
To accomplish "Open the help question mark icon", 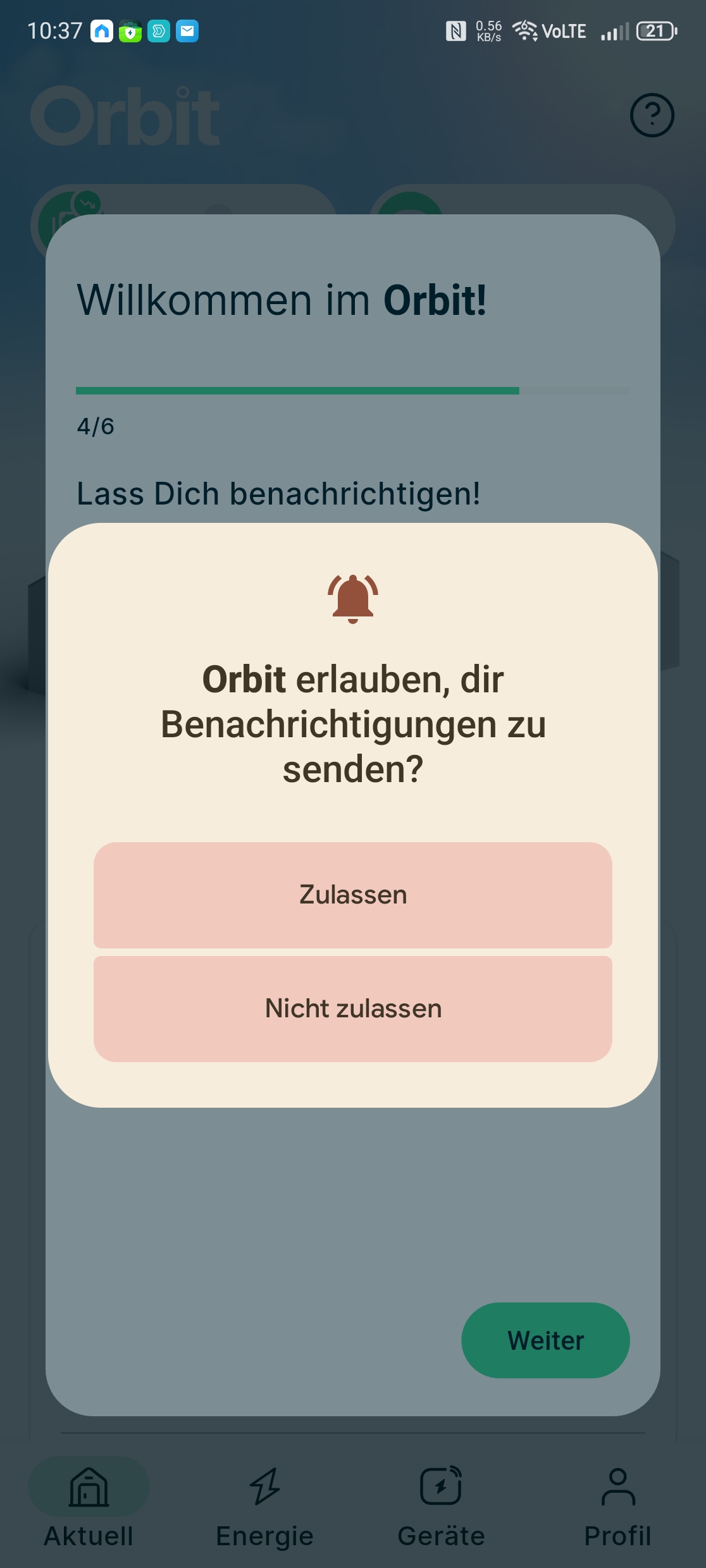I will tap(652, 115).
